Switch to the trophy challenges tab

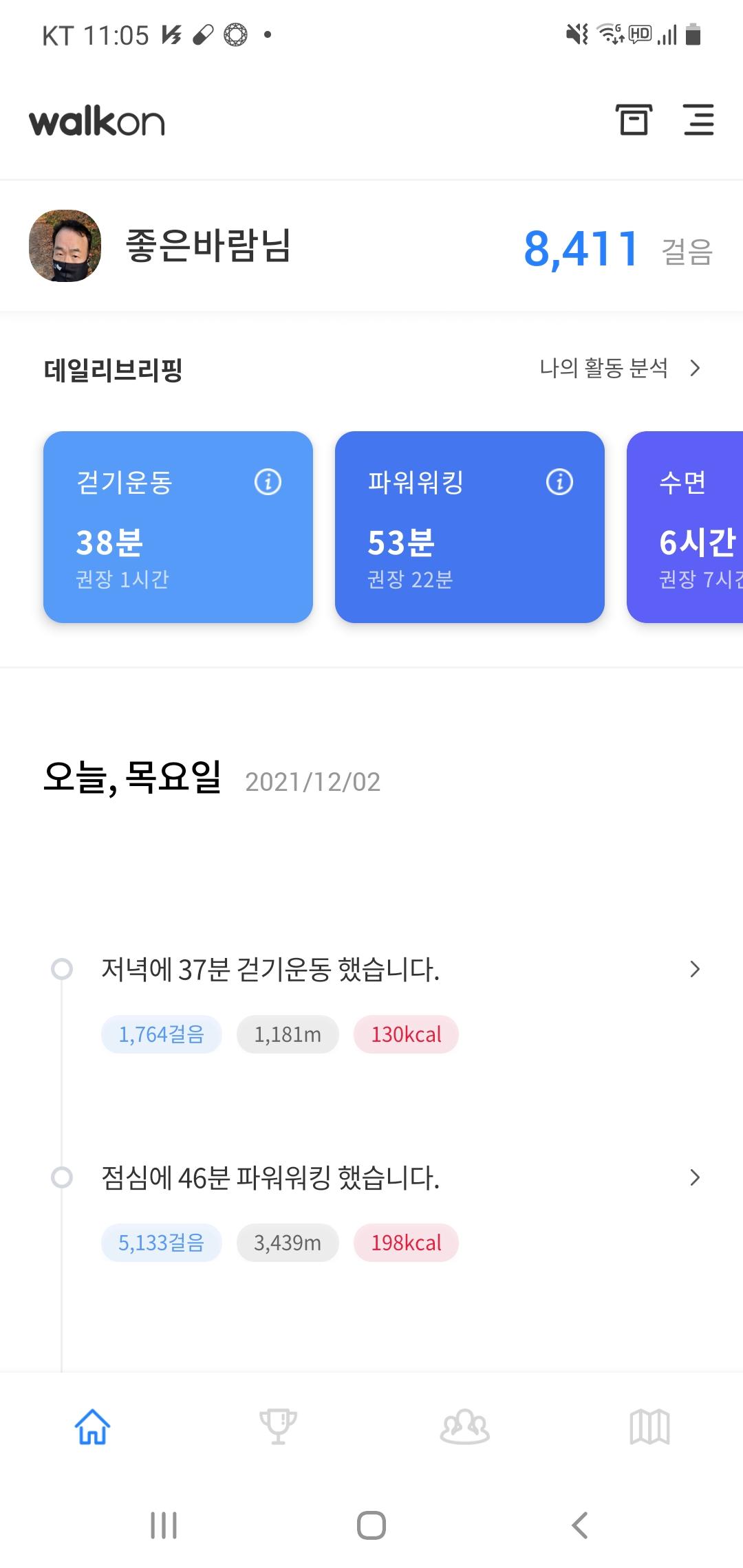tap(278, 1426)
